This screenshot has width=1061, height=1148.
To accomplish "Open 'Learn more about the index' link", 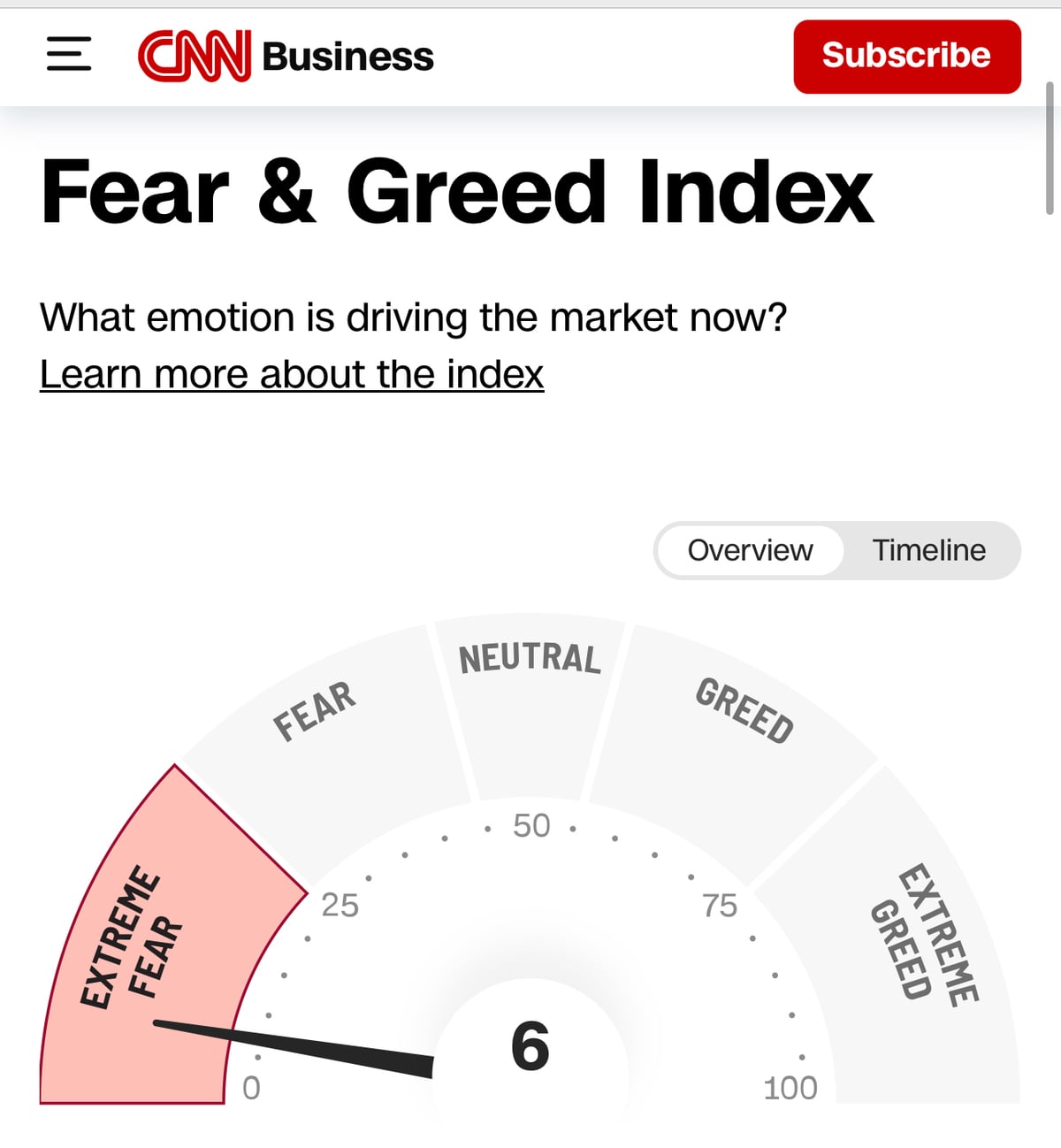I will pos(292,372).
